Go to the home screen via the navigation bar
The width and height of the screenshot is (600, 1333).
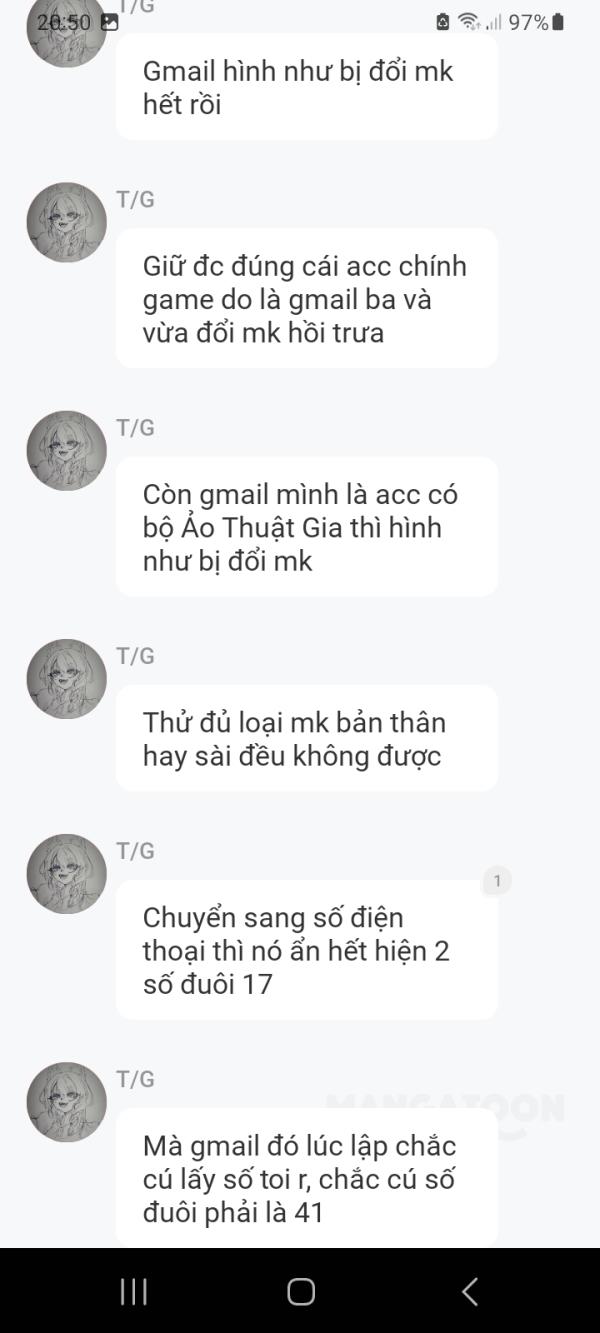[301, 1291]
